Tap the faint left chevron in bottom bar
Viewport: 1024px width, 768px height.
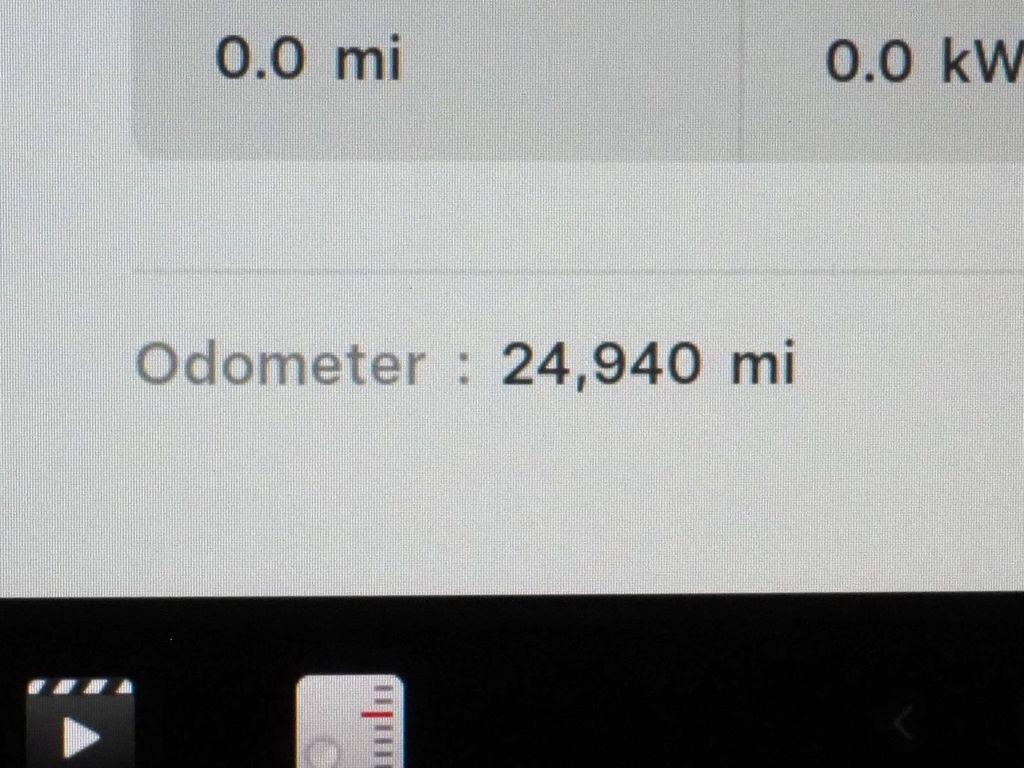point(904,722)
